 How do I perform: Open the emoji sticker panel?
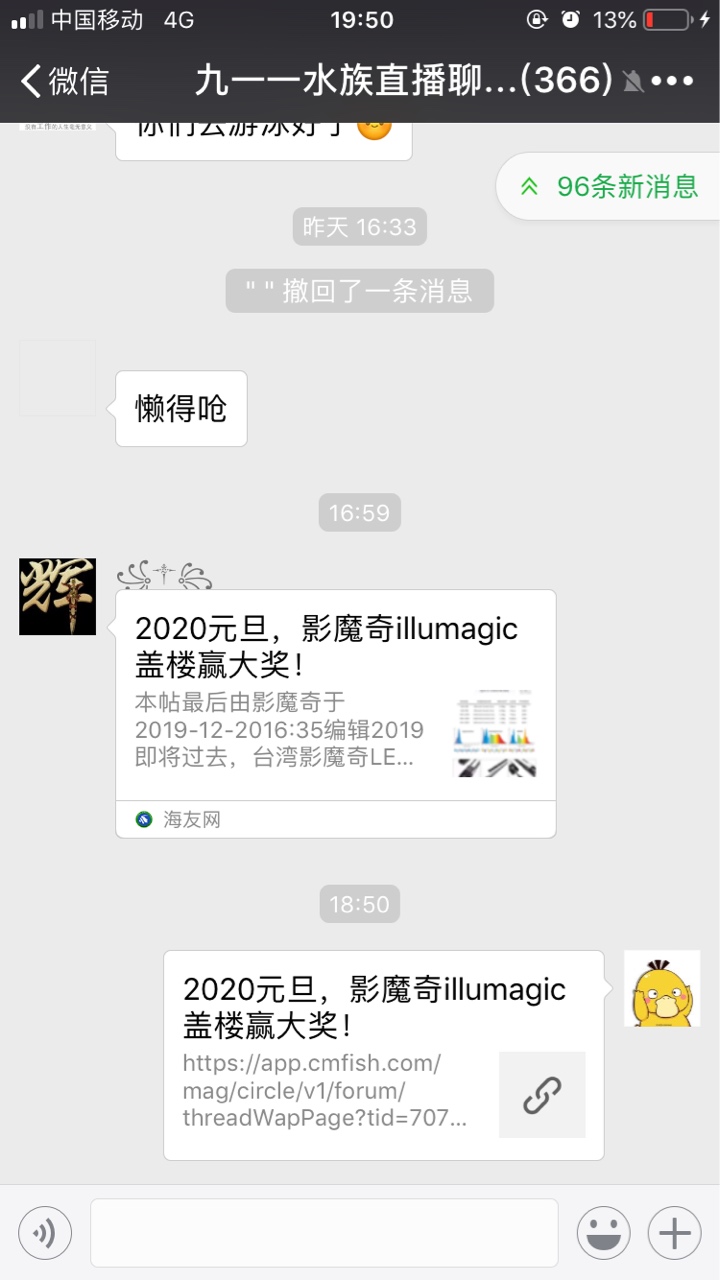pyautogui.click(x=603, y=1233)
